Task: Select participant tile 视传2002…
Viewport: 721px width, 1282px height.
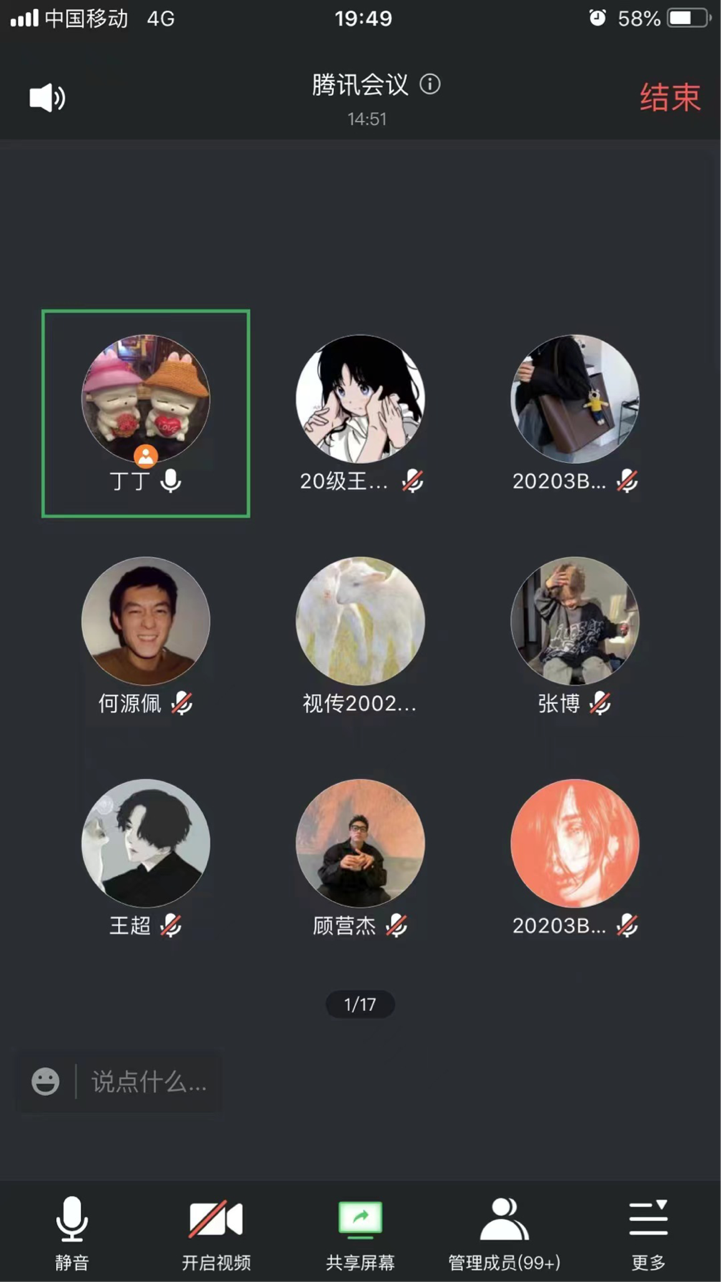Action: 360,622
